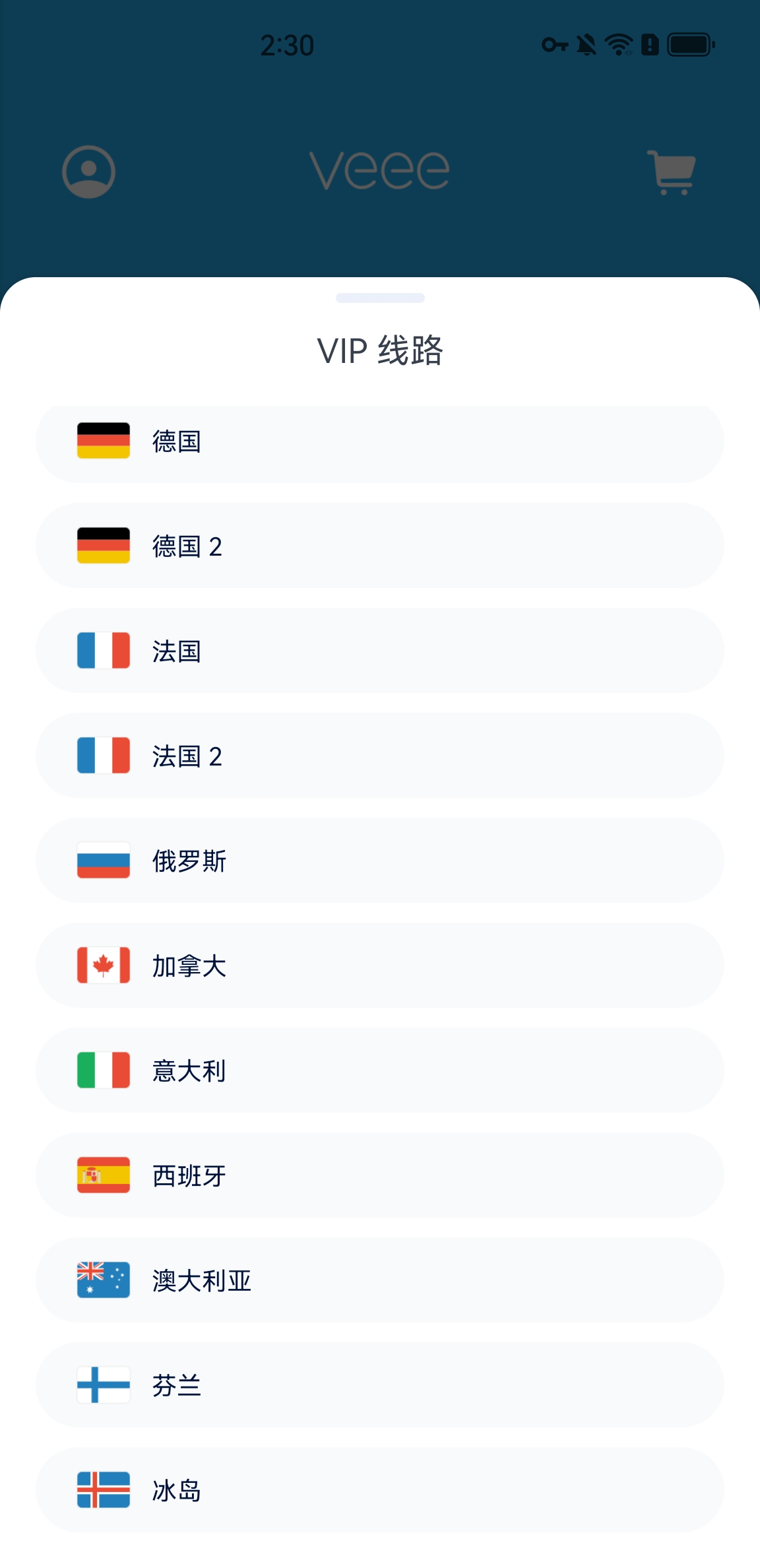Screen dimensions: 760x1568
Task: Select the 加拿大 server line
Action: click(380, 965)
